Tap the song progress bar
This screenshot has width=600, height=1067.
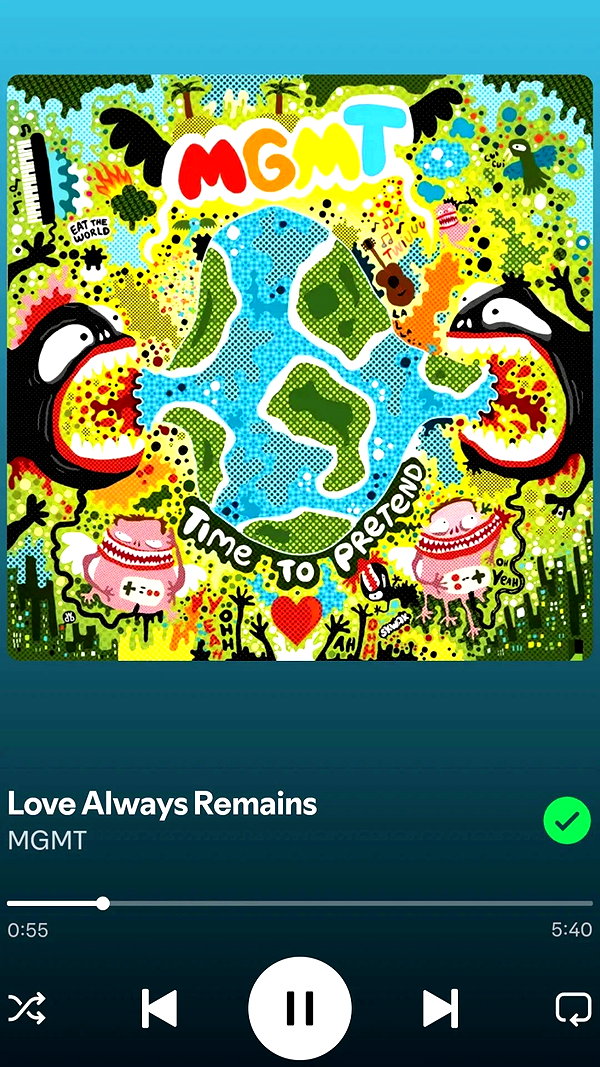(300, 904)
